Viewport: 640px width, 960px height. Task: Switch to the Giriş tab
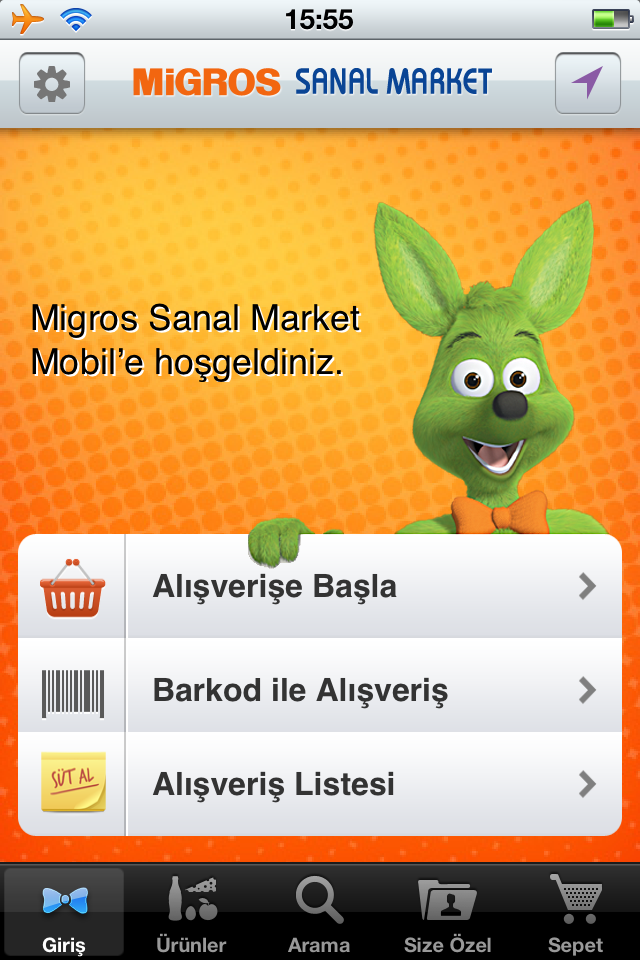pos(64,912)
